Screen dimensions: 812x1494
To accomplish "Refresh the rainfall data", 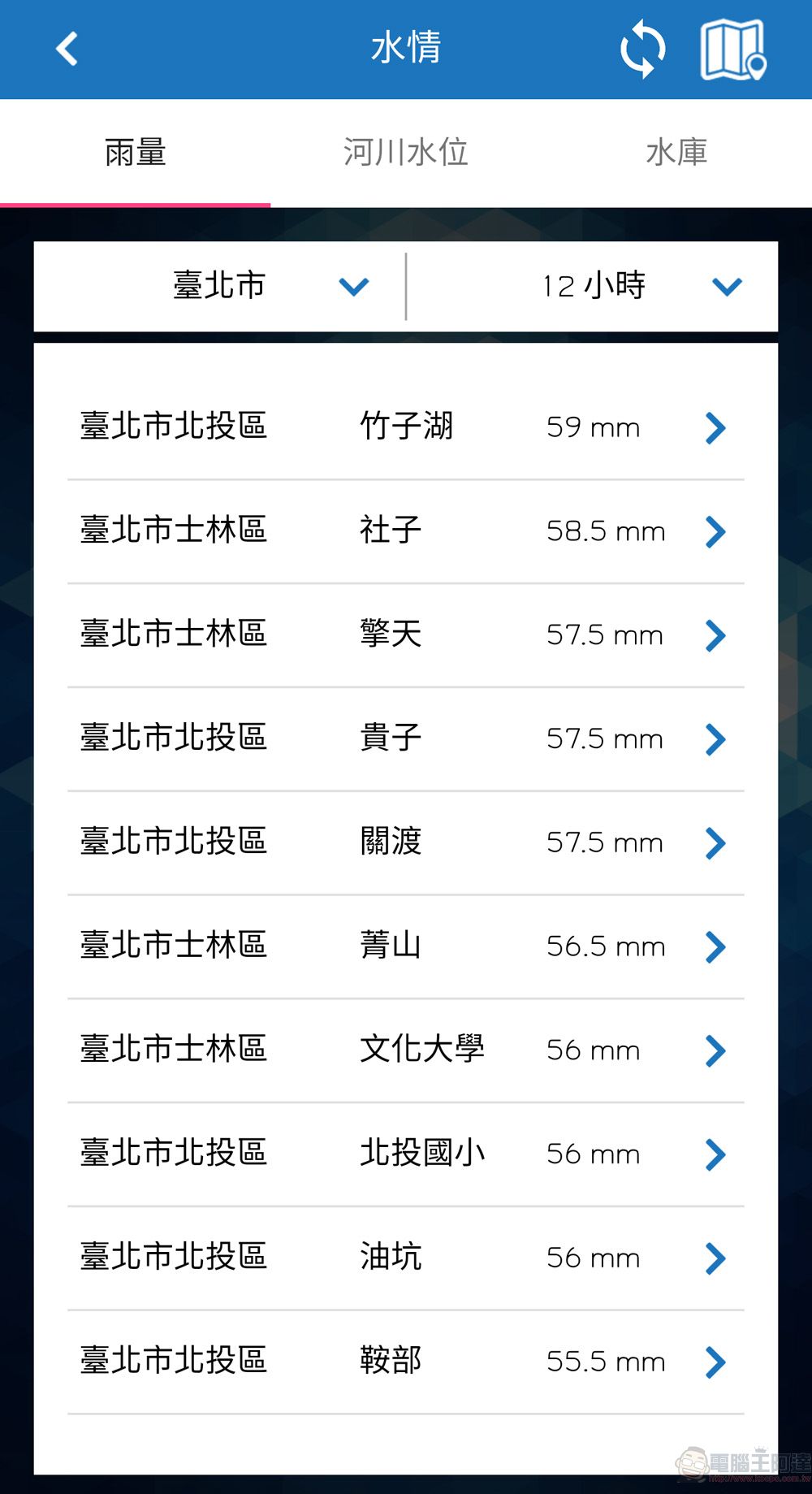I will click(642, 49).
